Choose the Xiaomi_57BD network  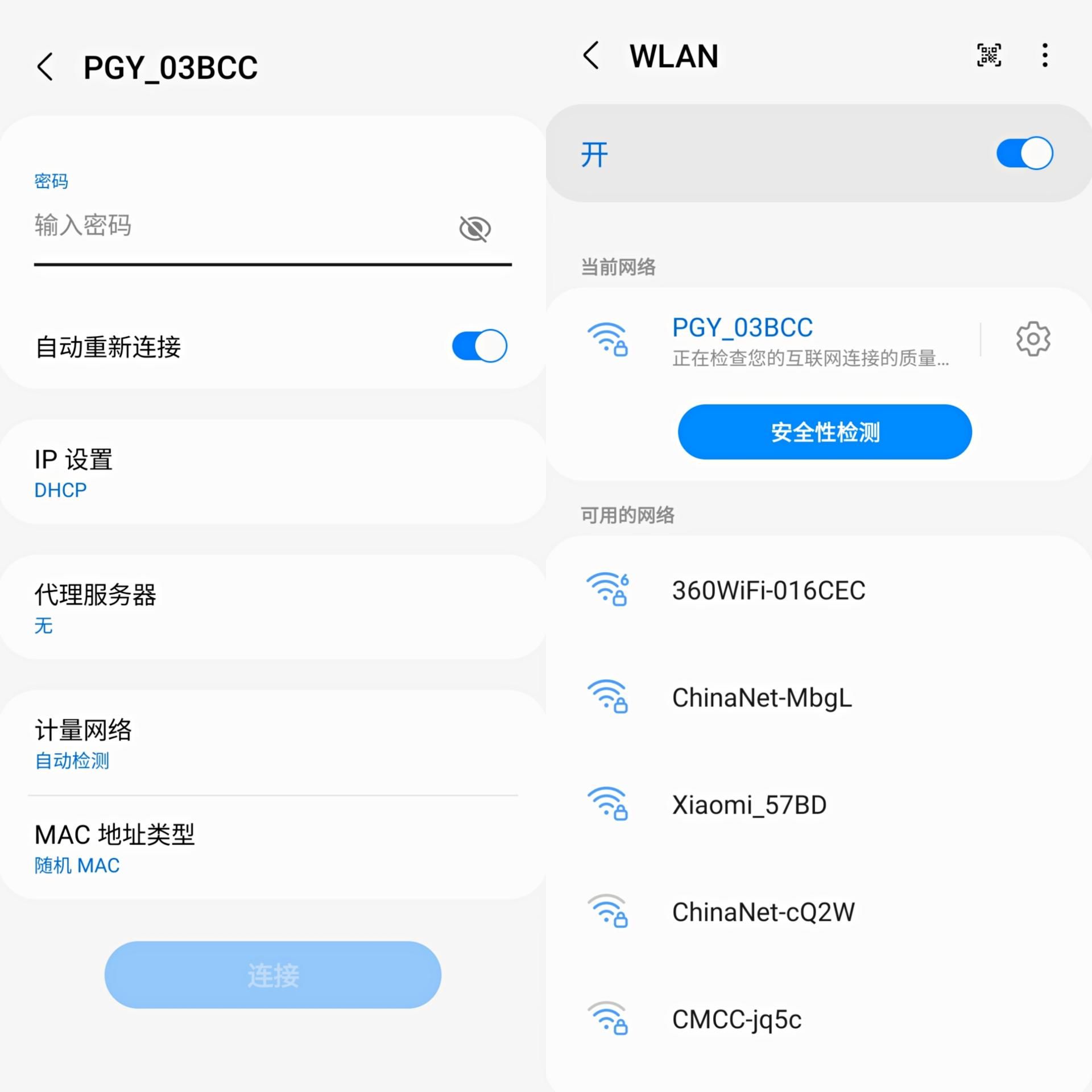pyautogui.click(x=749, y=805)
